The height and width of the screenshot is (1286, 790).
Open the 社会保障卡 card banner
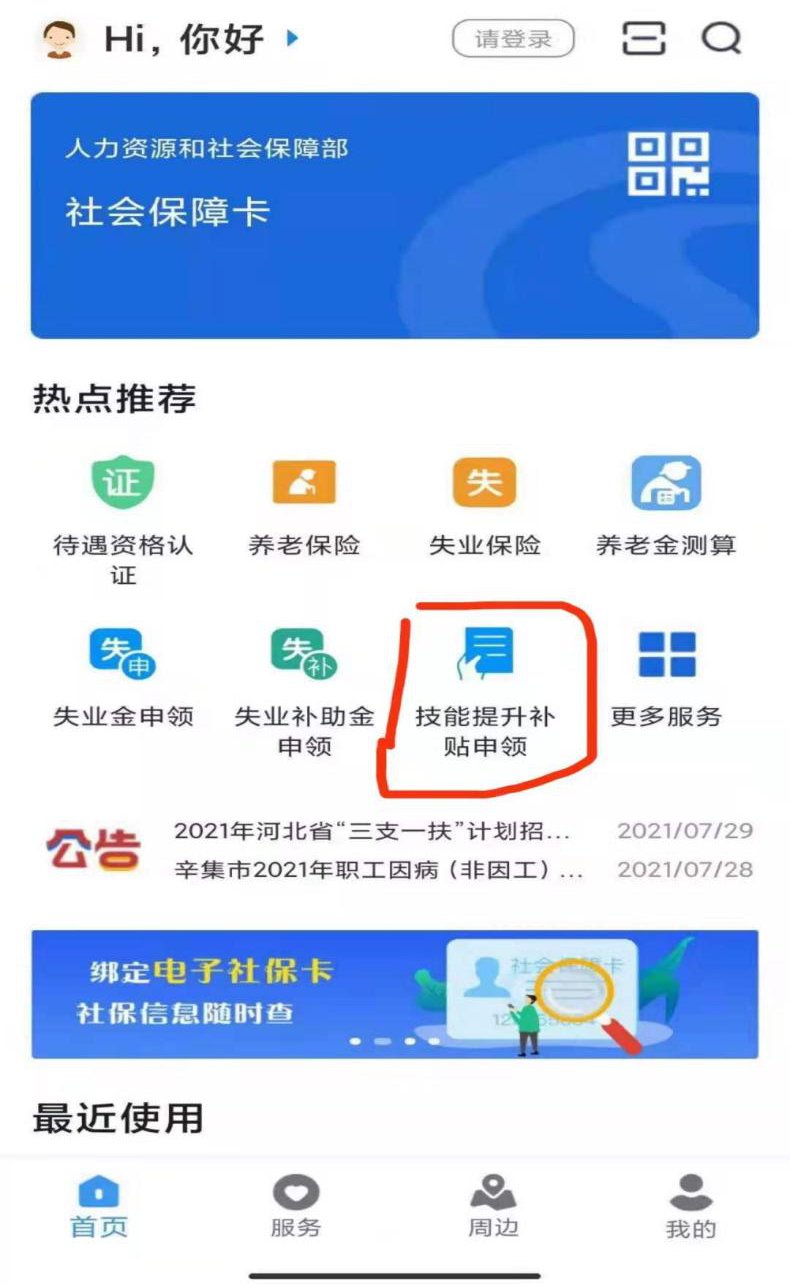394,215
